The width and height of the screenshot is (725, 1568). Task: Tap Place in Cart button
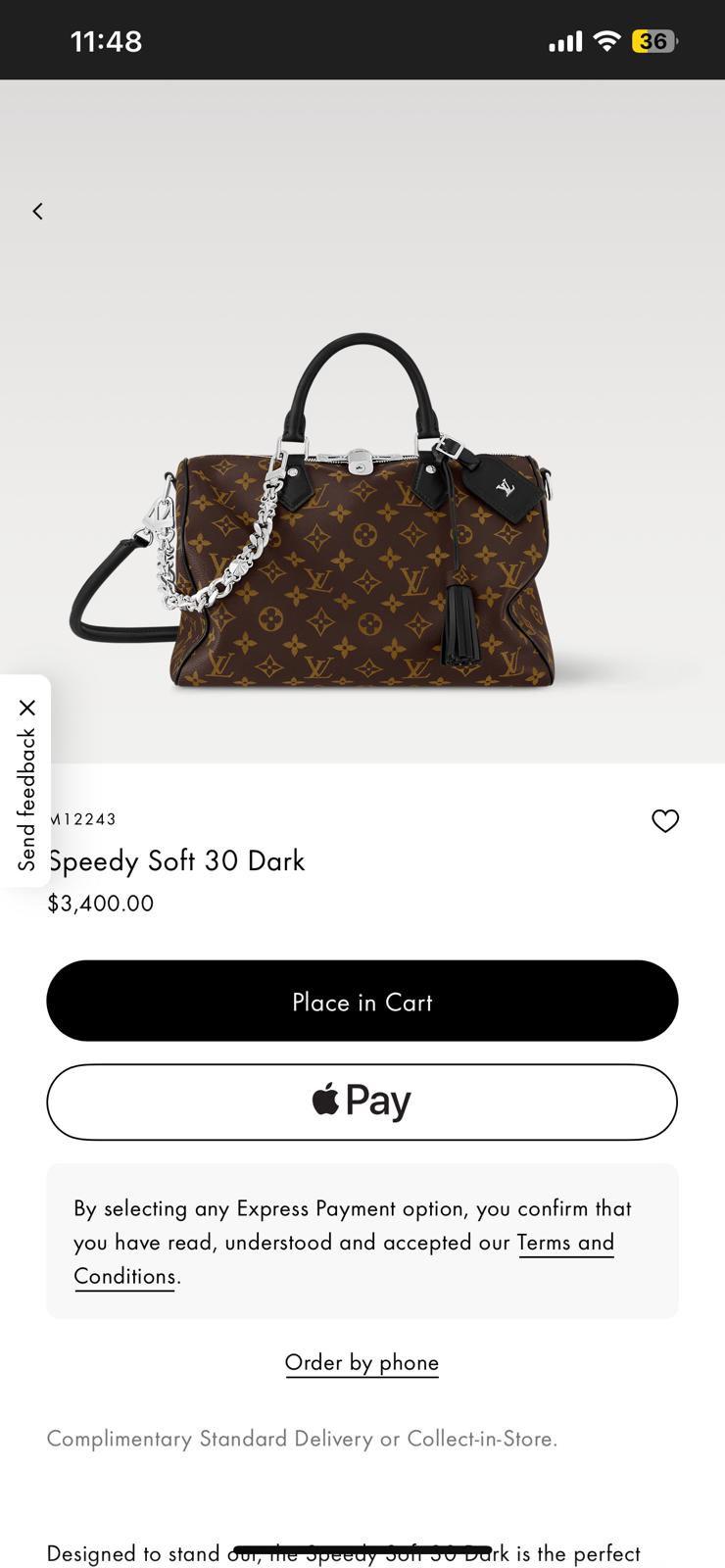click(362, 1001)
